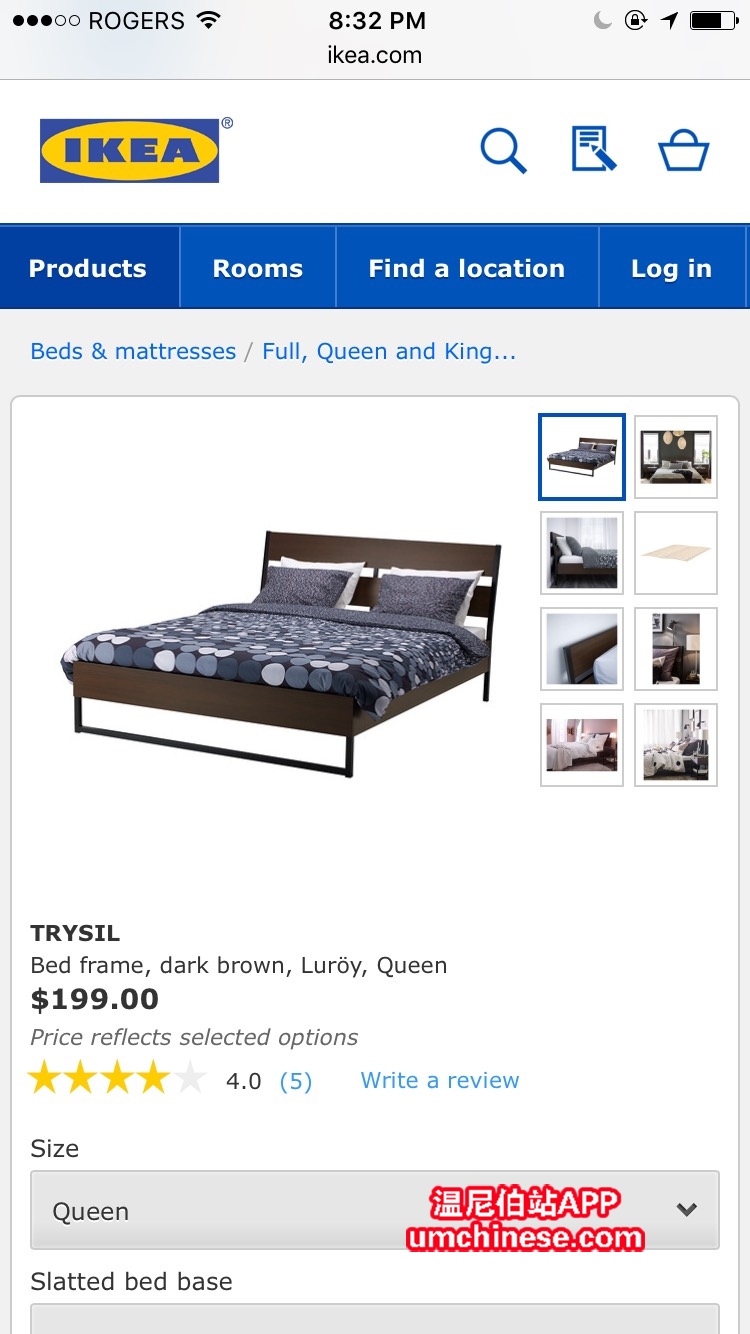This screenshot has width=750, height=1334.
Task: Open the search magnifier icon
Action: coord(502,151)
